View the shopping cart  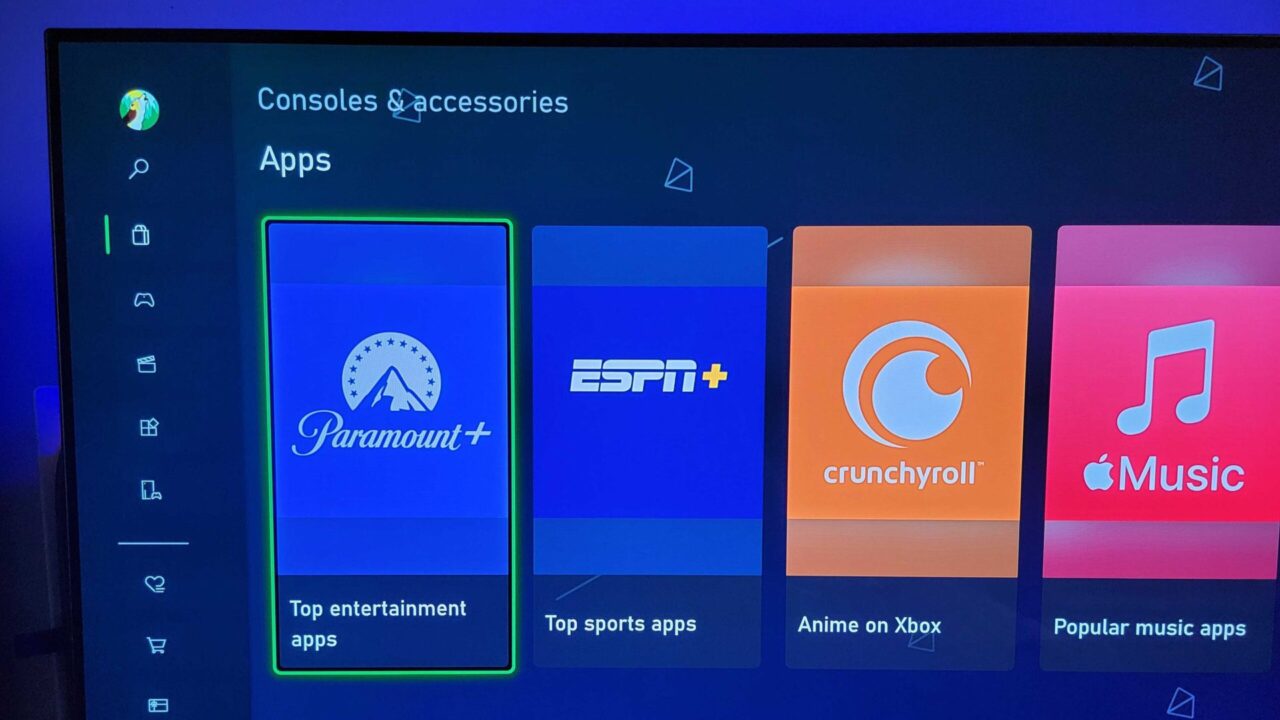156,645
